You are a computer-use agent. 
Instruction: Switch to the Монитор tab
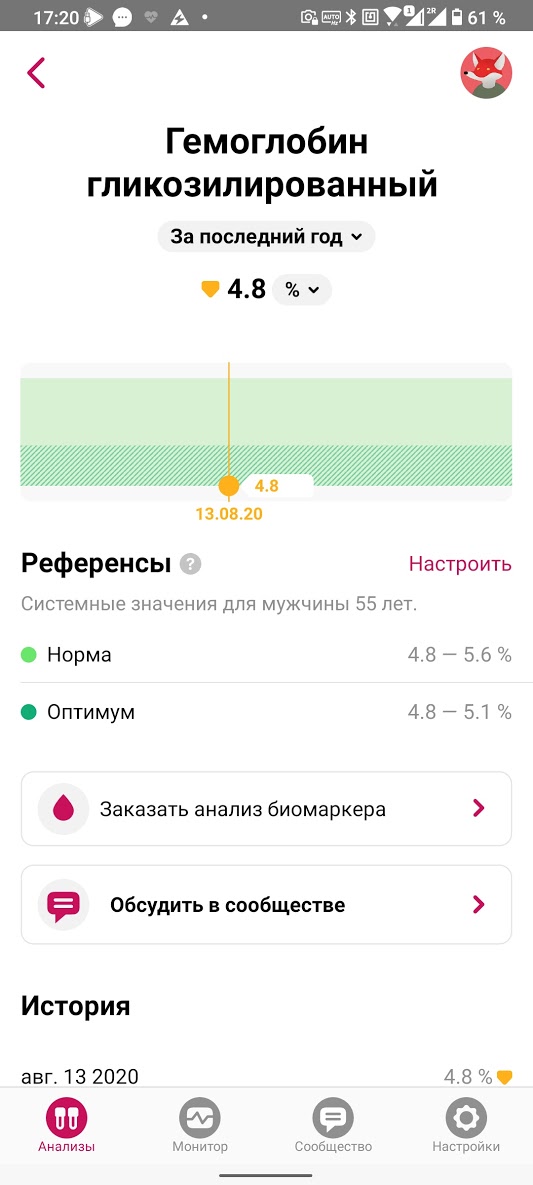[200, 1126]
